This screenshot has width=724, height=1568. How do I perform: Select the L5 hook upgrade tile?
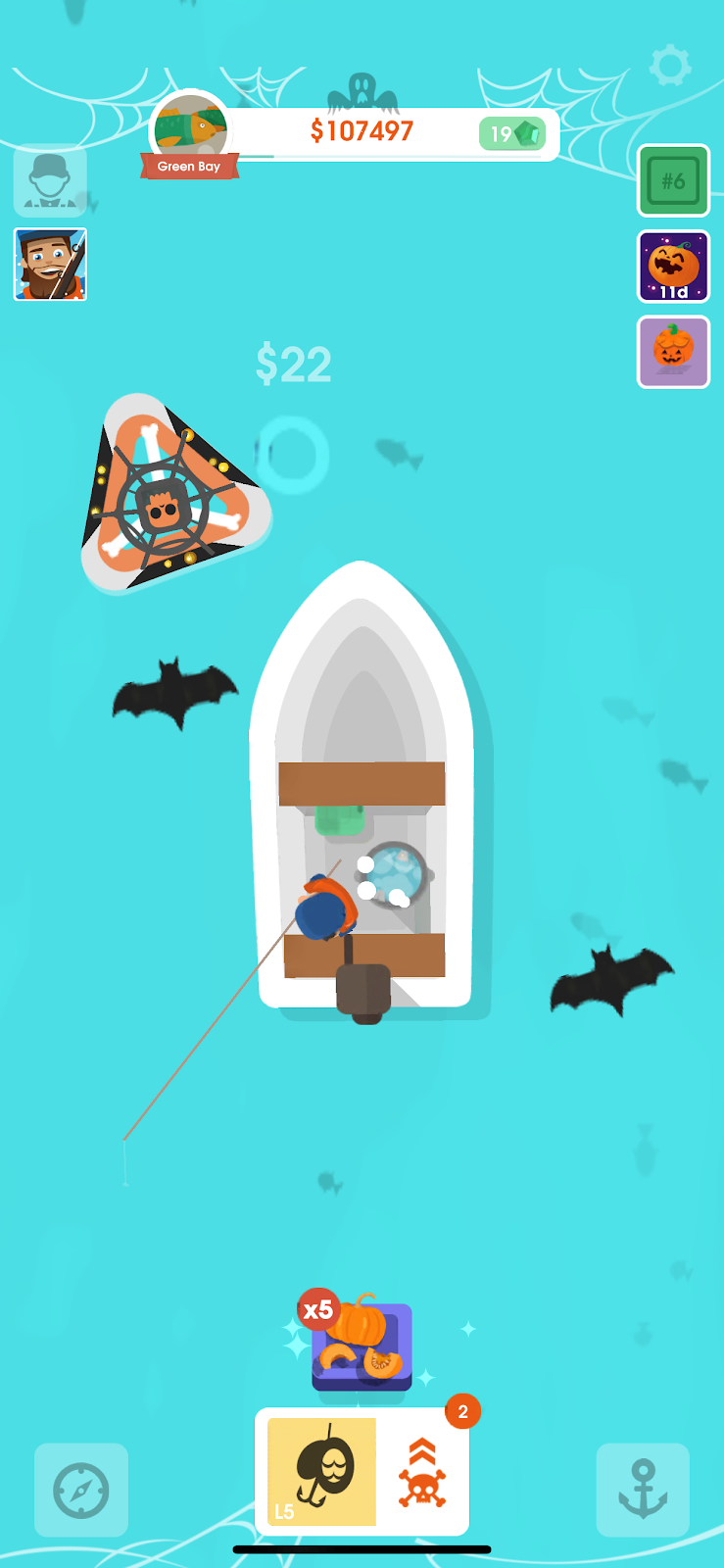click(x=321, y=1472)
